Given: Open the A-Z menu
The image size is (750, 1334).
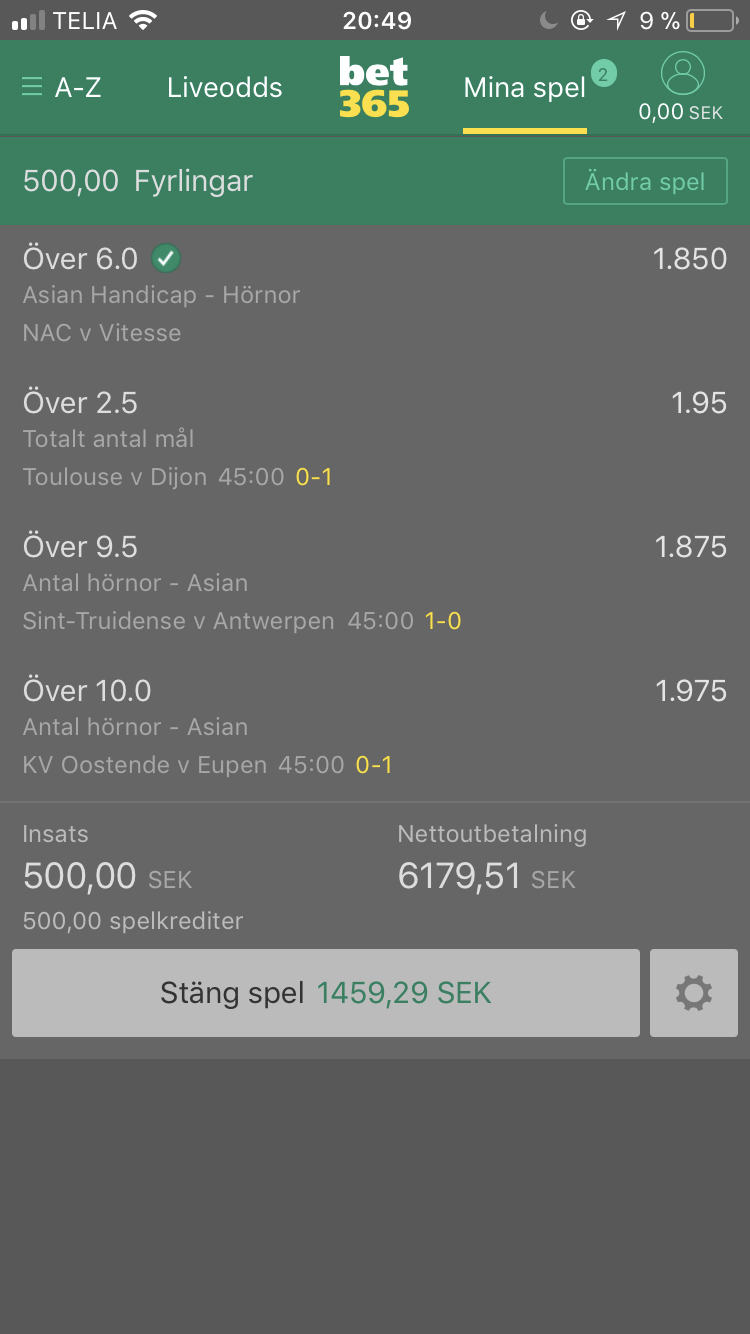Looking at the screenshot, I should pos(61,88).
